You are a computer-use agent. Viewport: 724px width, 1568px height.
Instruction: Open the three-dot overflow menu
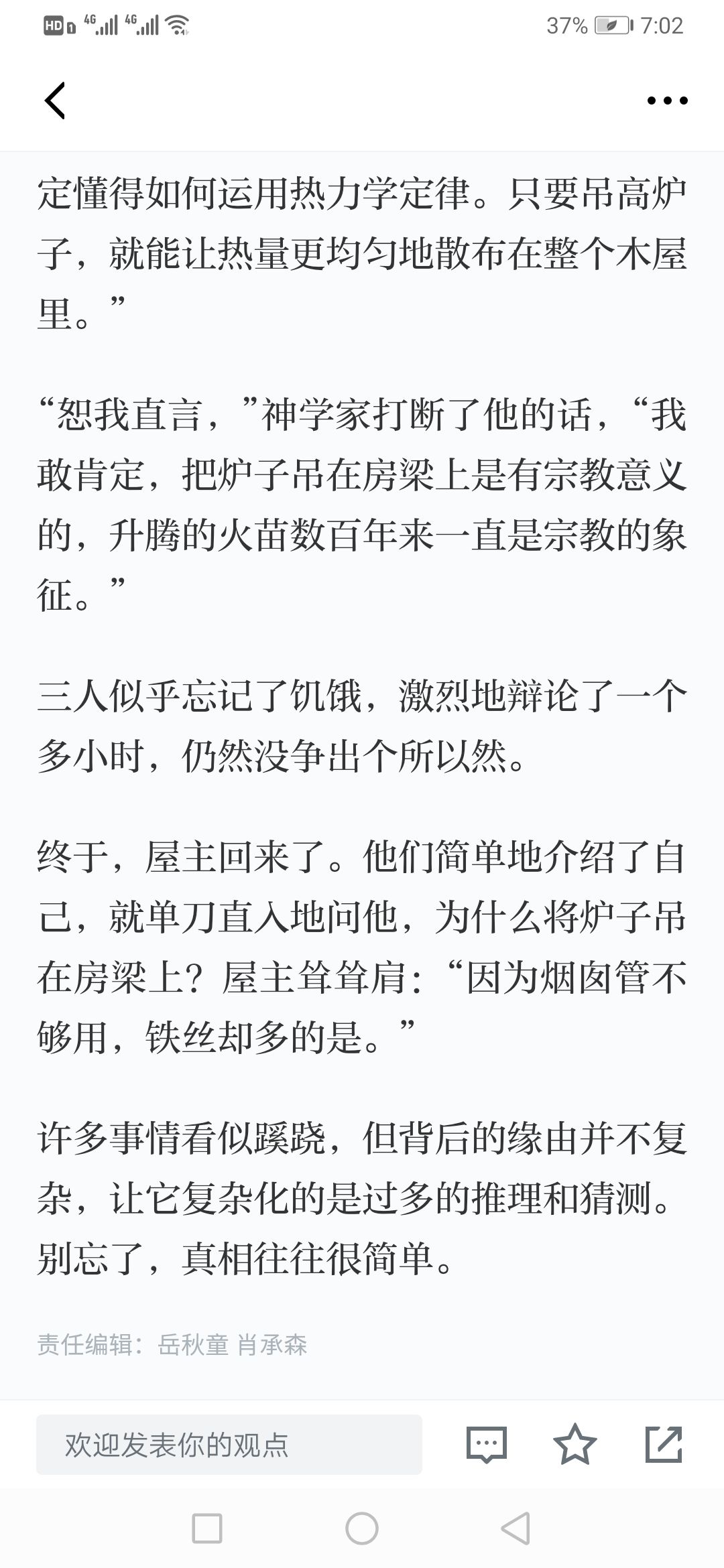(667, 101)
